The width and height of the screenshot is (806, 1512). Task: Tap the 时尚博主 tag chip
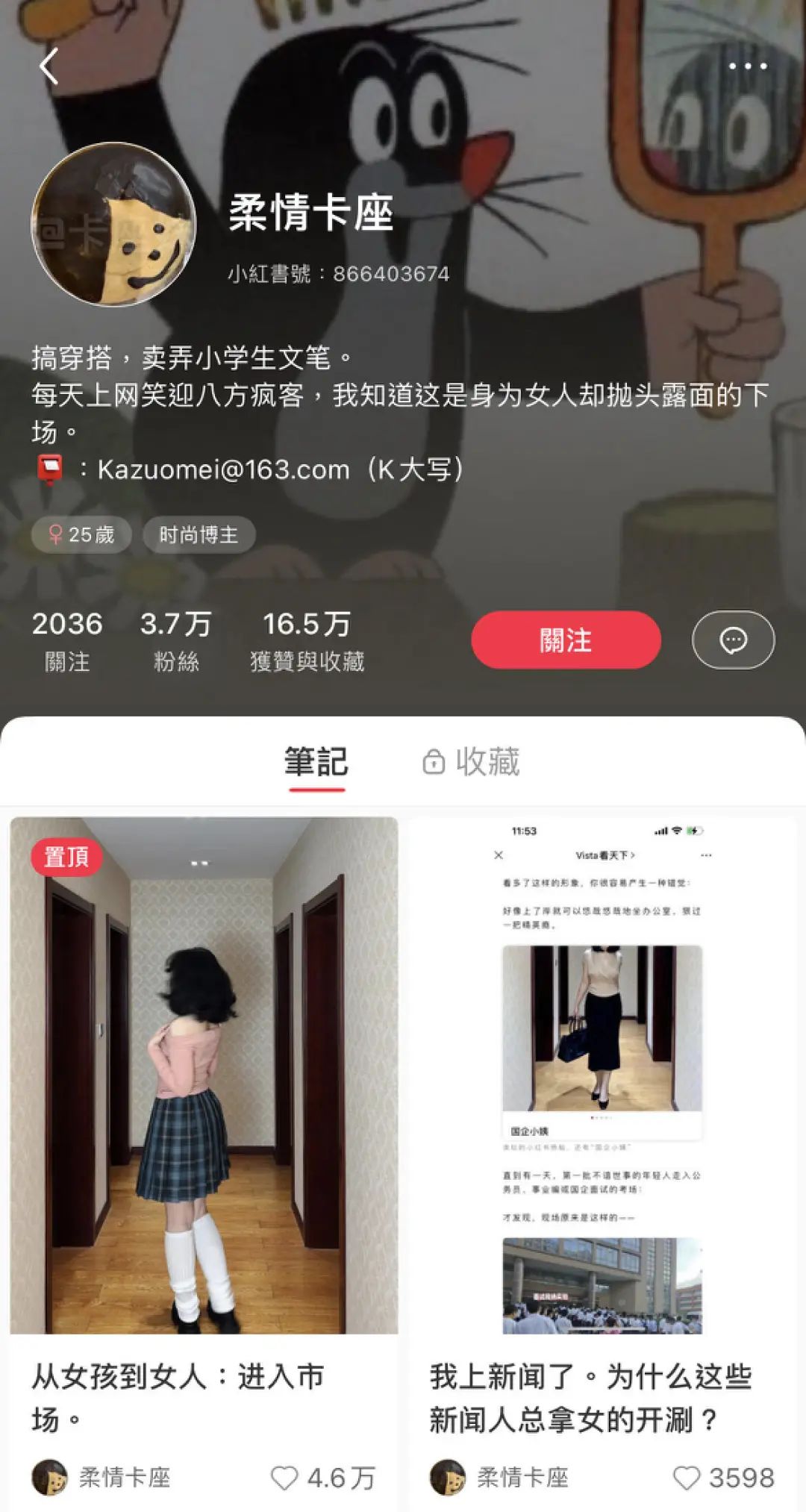coord(199,535)
